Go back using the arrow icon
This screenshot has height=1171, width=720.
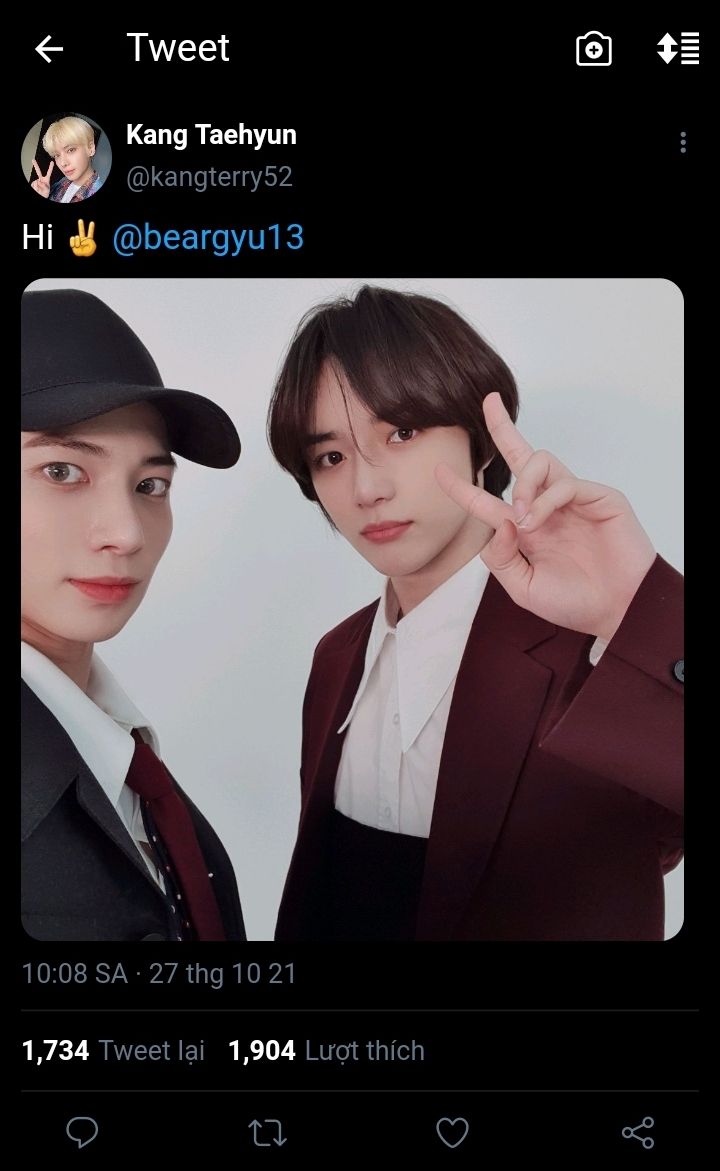tap(49, 50)
